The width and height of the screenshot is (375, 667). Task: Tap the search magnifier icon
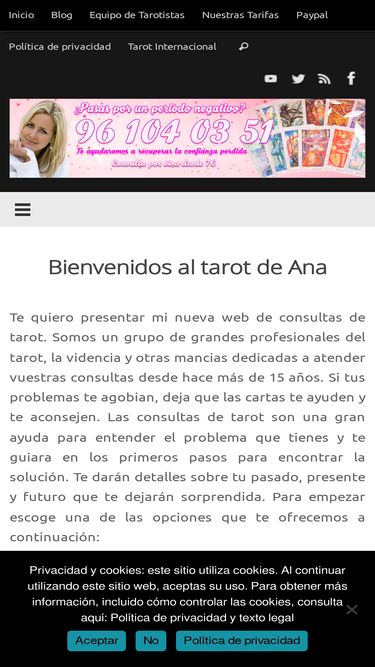tap(244, 46)
